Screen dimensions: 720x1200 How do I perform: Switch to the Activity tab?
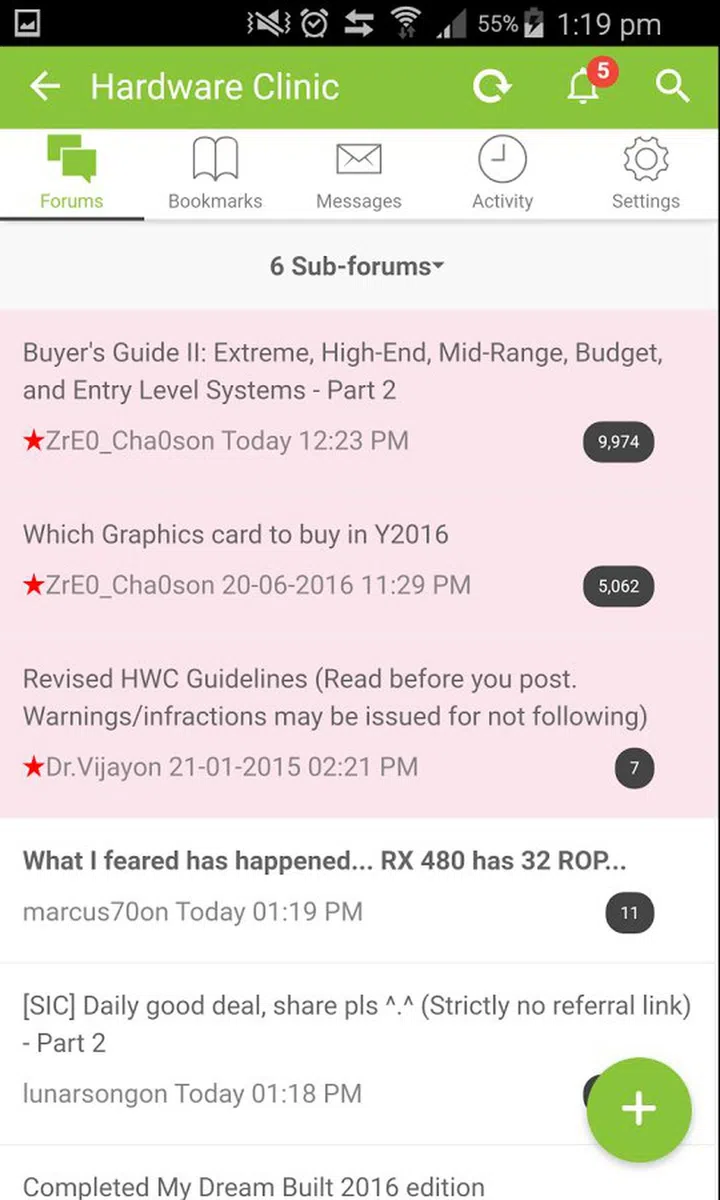[x=502, y=174]
